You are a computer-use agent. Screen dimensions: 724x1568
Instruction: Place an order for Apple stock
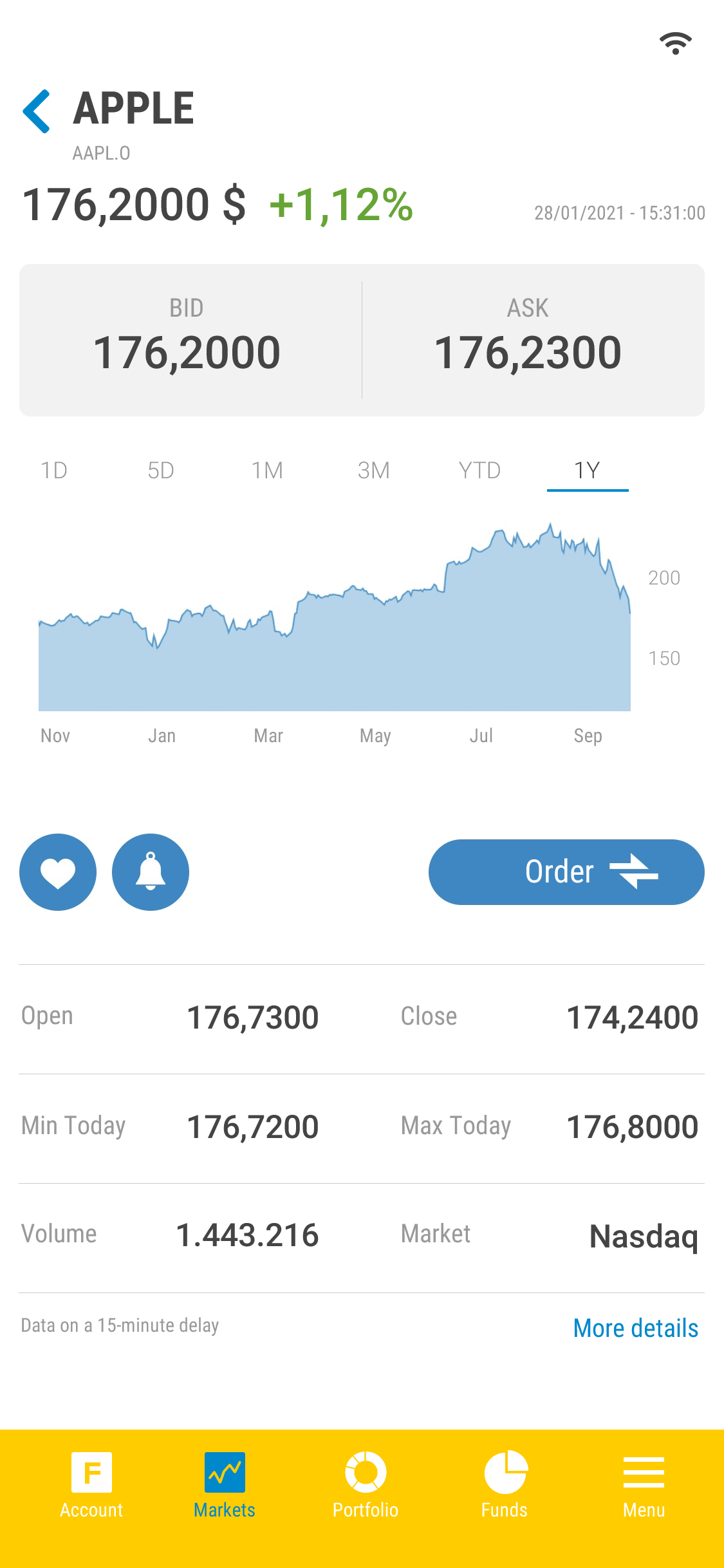566,872
